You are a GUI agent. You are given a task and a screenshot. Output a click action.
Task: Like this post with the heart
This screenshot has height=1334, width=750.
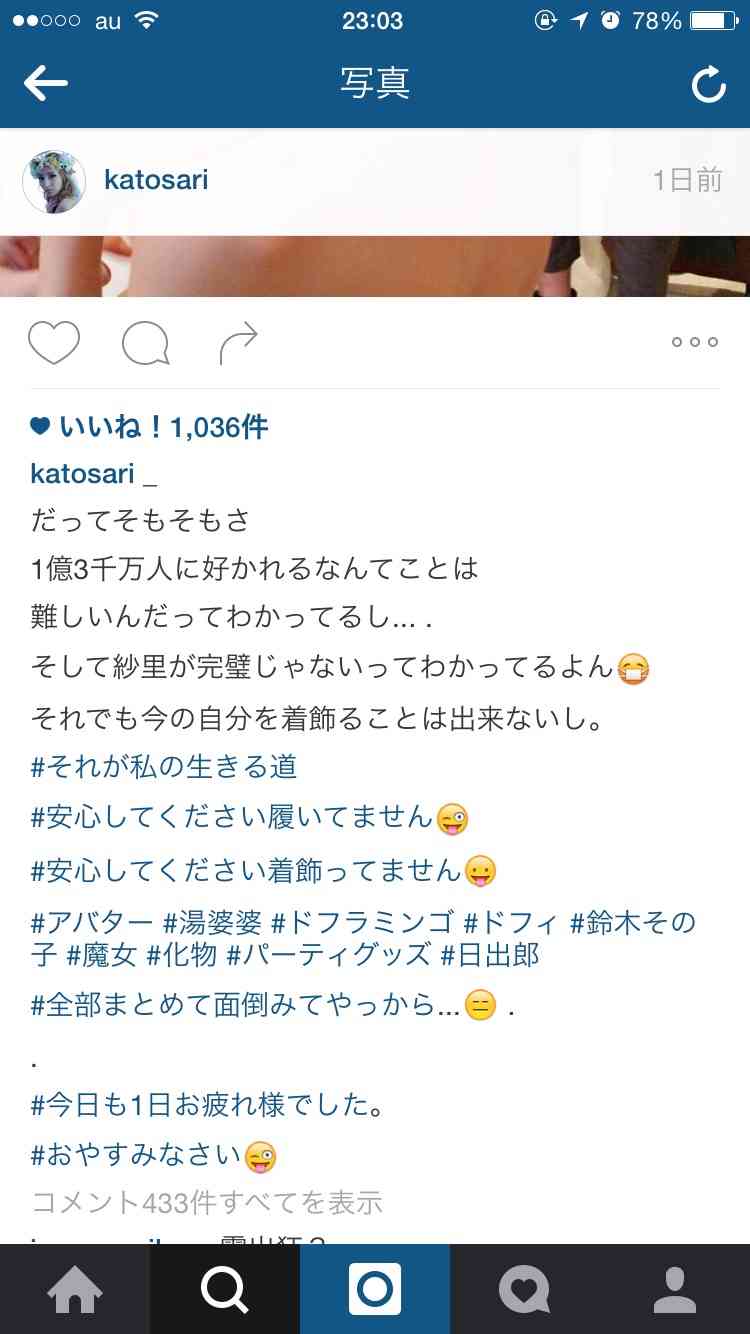click(54, 343)
